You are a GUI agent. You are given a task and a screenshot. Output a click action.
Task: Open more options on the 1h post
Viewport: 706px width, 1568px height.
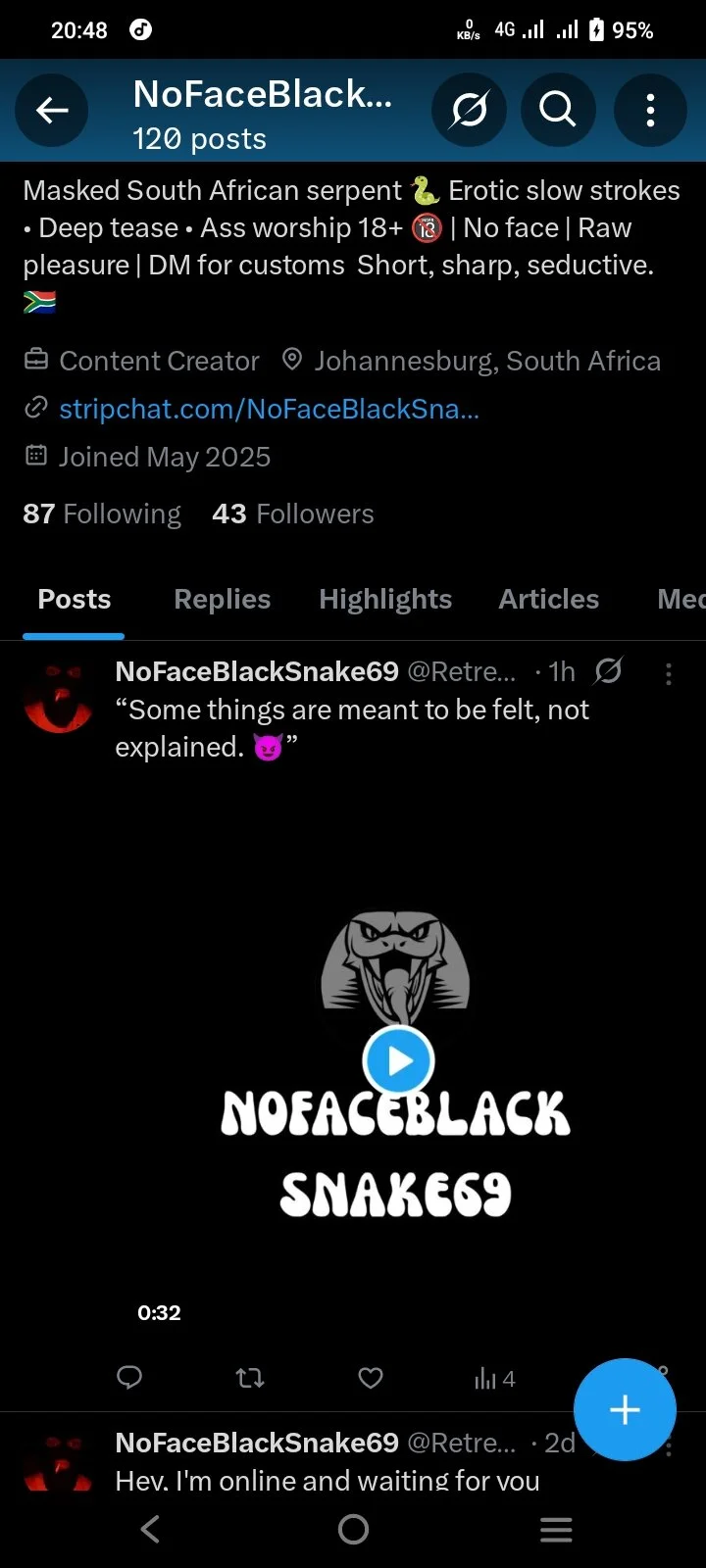668,673
